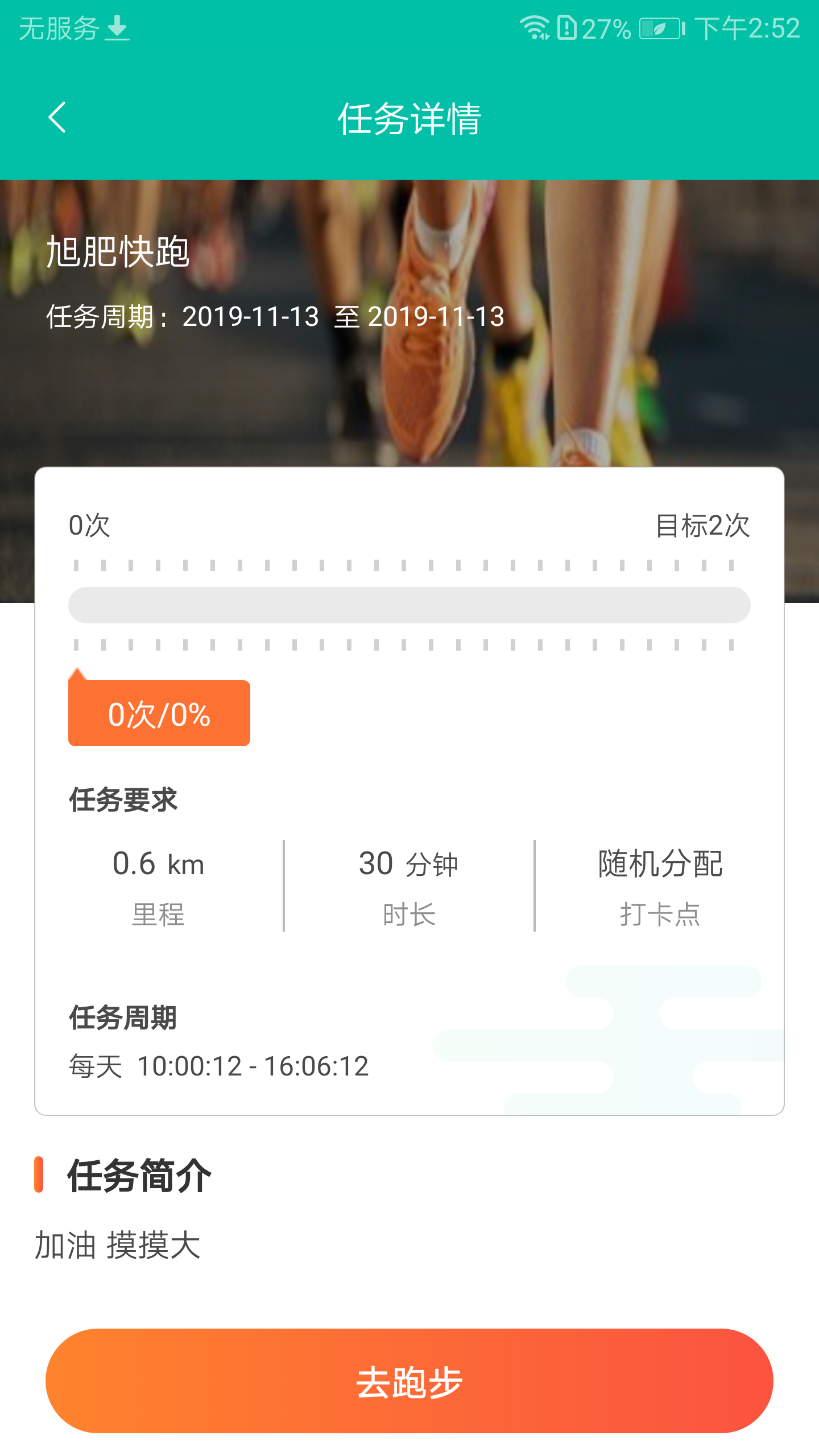Tap the gray progress bar track
Viewport: 819px width, 1456px height.
(x=409, y=605)
